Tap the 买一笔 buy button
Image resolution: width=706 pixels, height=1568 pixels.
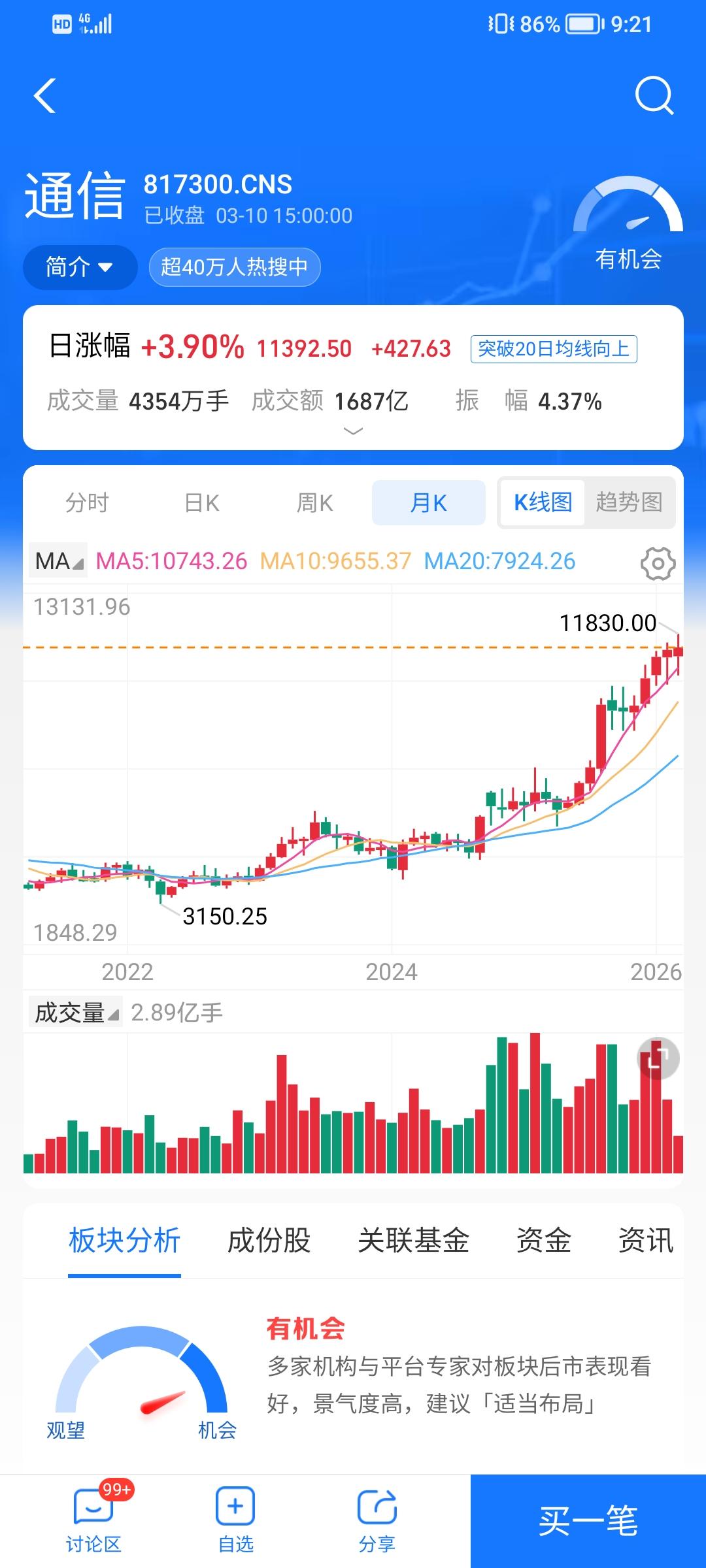tap(587, 1519)
